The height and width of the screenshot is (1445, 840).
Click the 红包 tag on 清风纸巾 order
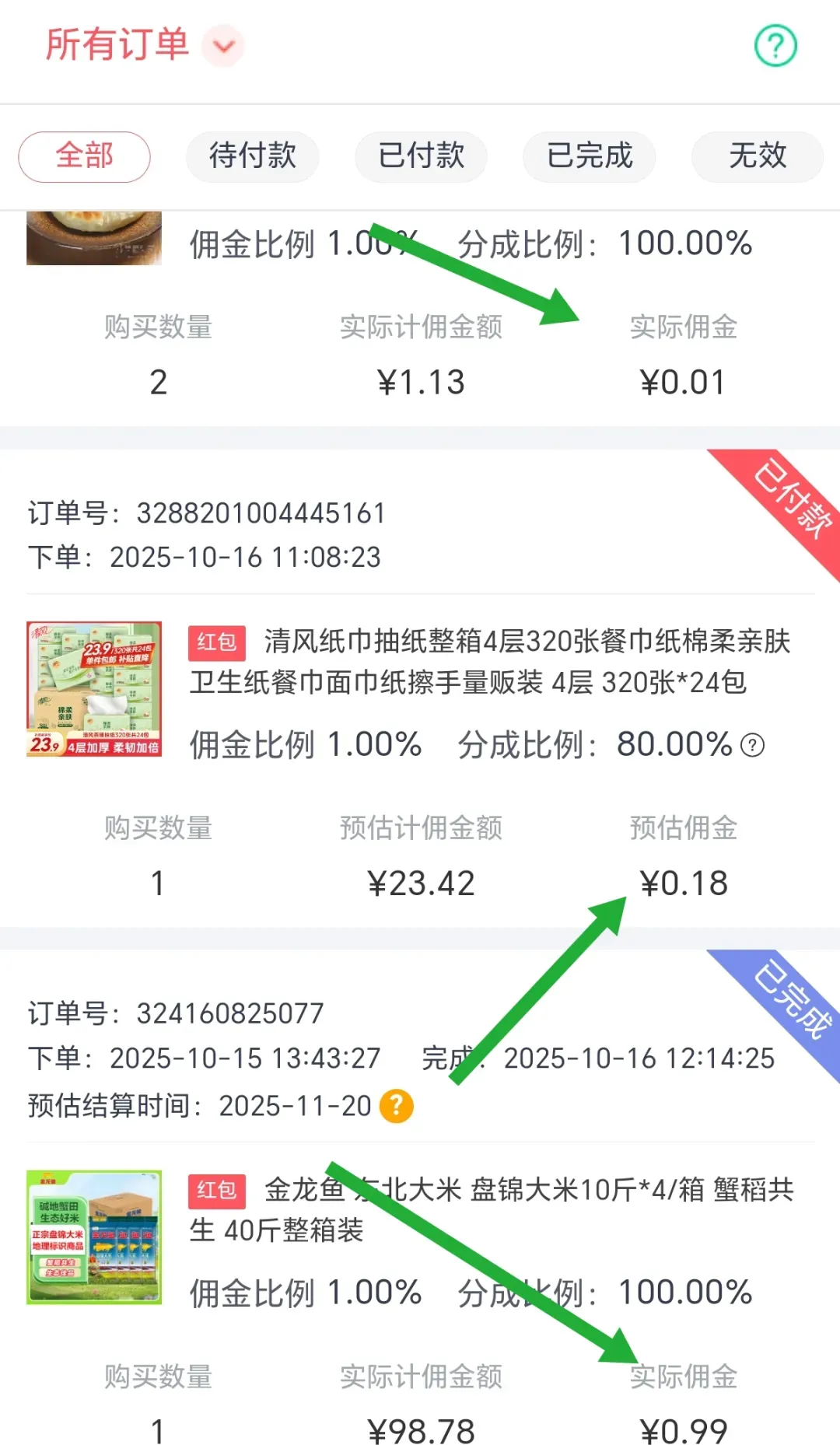(x=216, y=644)
